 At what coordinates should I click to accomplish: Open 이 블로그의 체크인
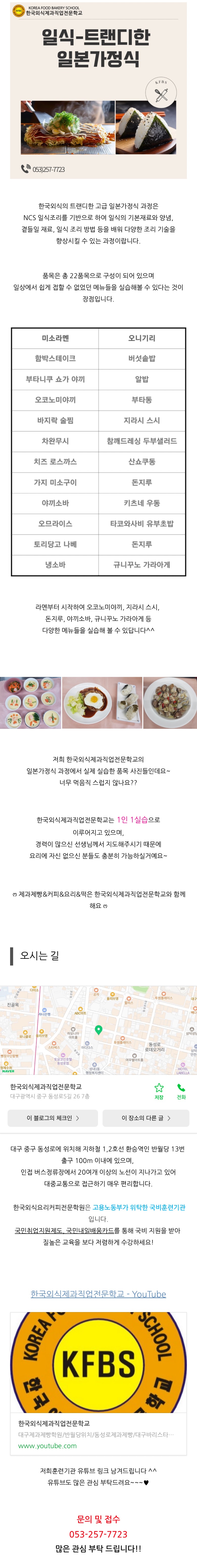click(x=53, y=1118)
